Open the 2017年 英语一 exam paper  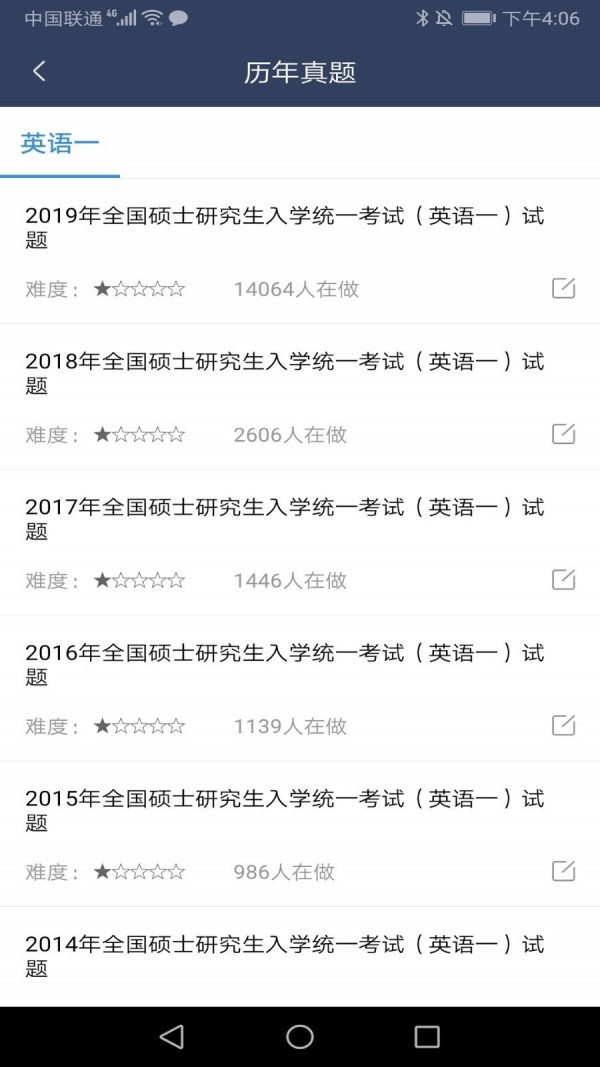coord(285,519)
